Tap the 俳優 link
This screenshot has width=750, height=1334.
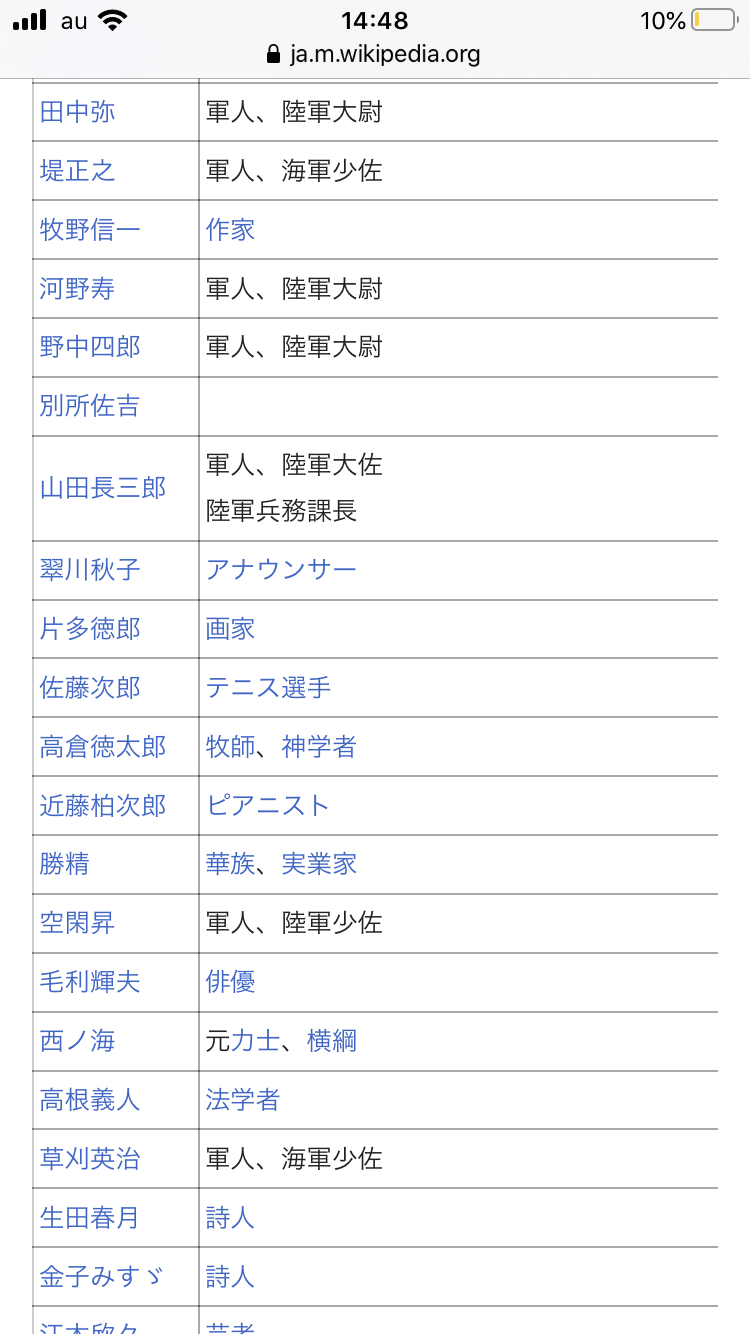coord(230,982)
